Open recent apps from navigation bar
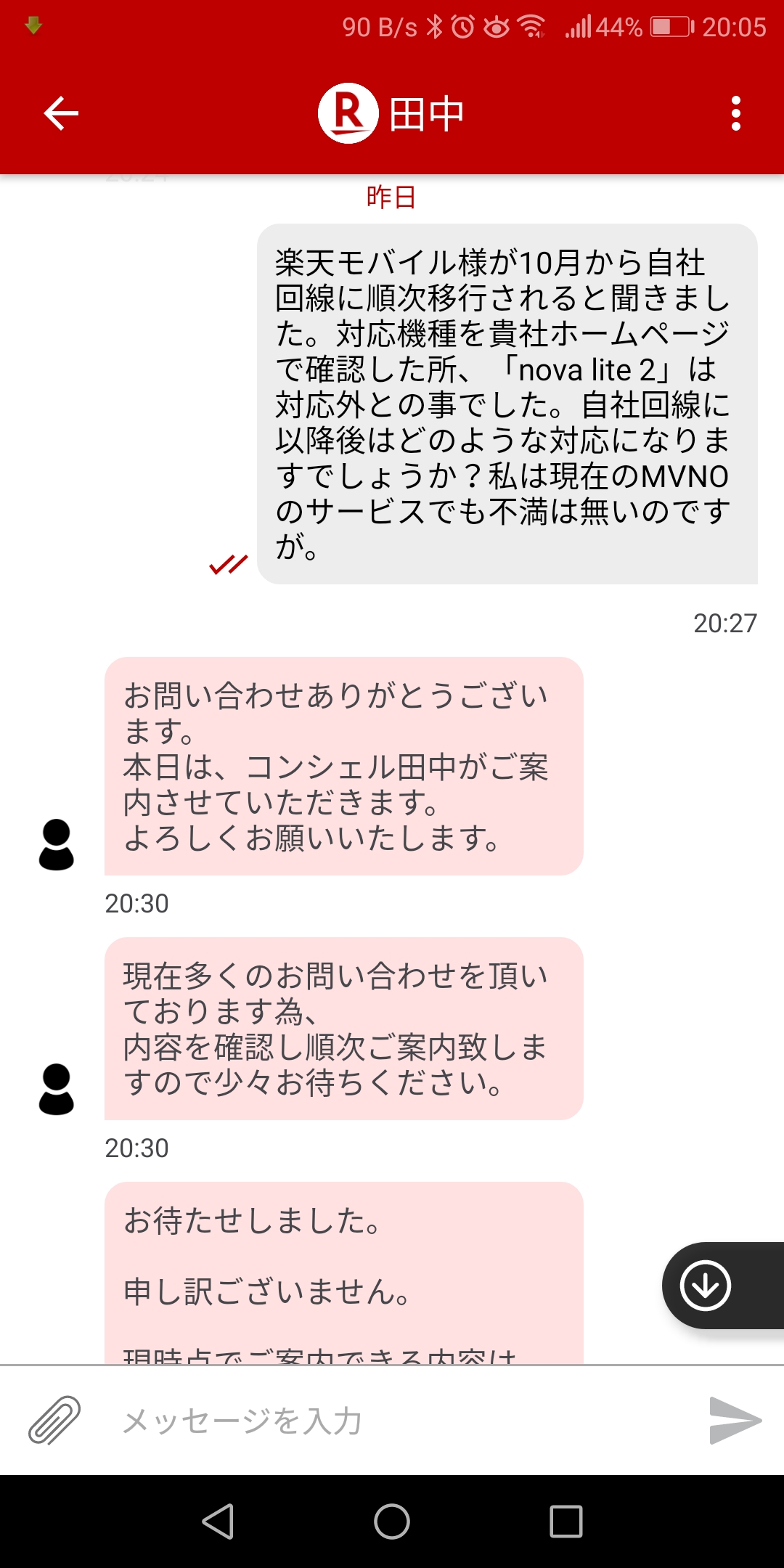Image resolution: width=784 pixels, height=1568 pixels. (566, 1521)
